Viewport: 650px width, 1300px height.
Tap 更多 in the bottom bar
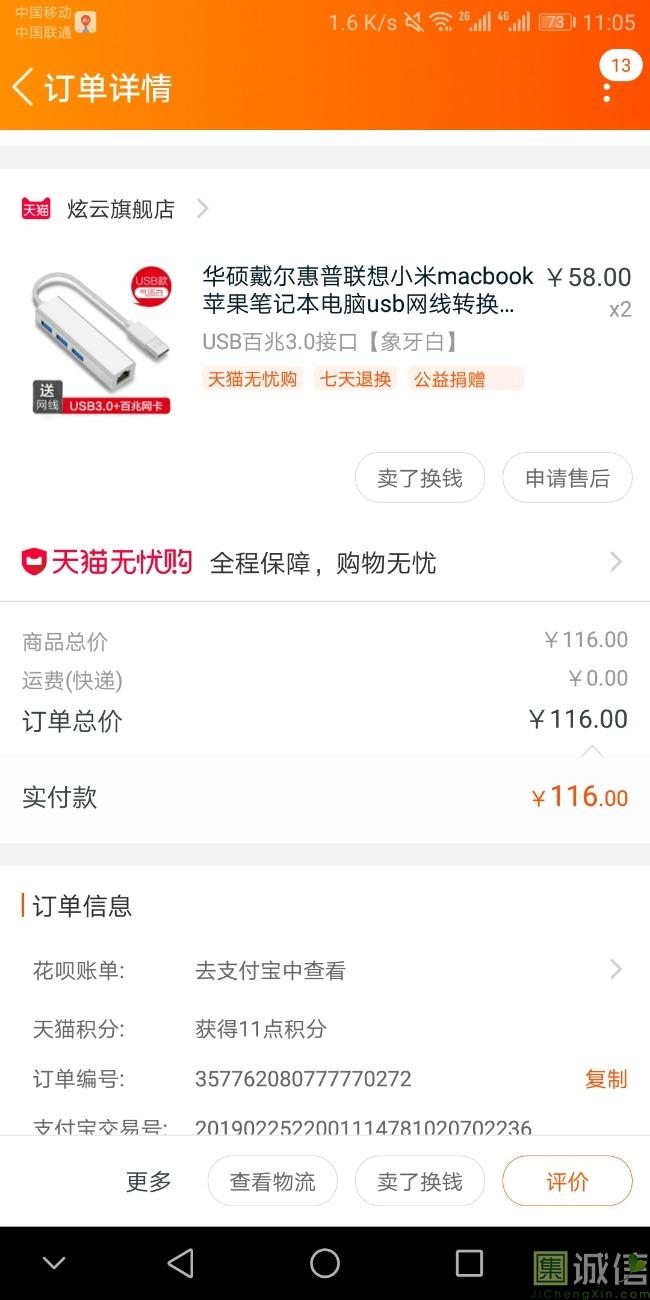pyautogui.click(x=148, y=1182)
